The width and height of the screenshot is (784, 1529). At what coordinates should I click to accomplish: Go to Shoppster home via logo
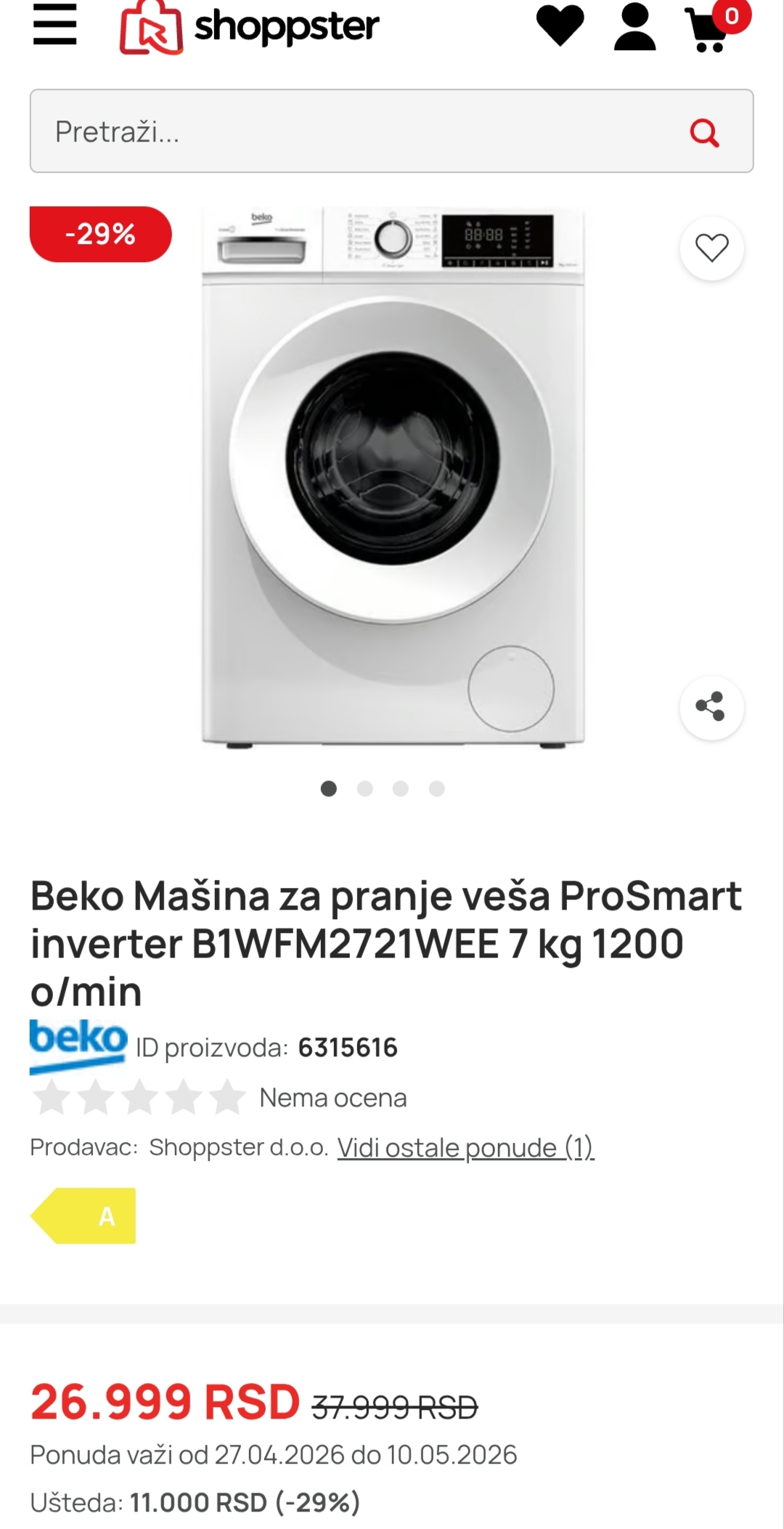[x=249, y=28]
